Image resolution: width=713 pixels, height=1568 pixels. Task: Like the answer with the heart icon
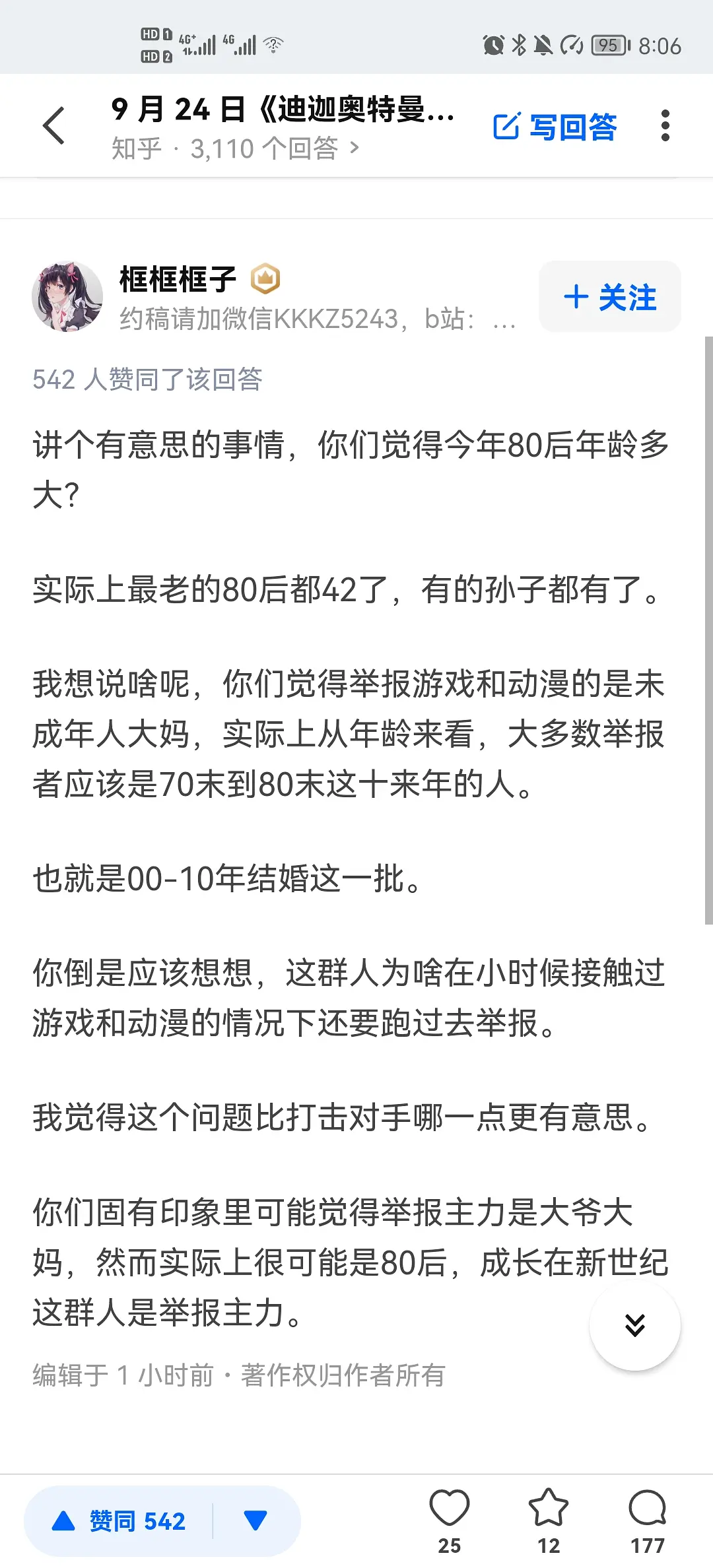pos(450,1509)
